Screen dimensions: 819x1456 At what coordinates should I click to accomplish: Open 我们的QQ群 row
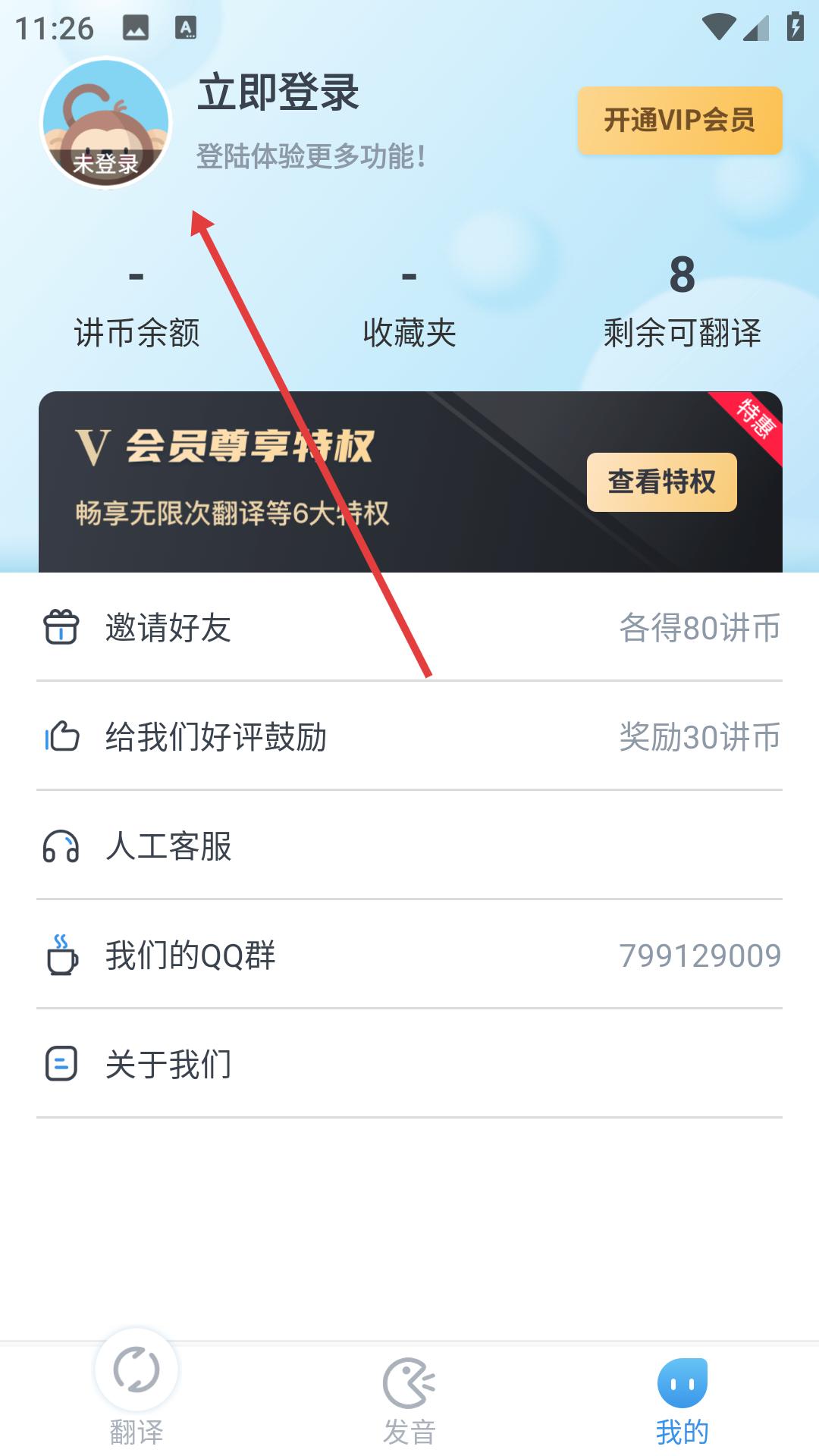coord(409,955)
